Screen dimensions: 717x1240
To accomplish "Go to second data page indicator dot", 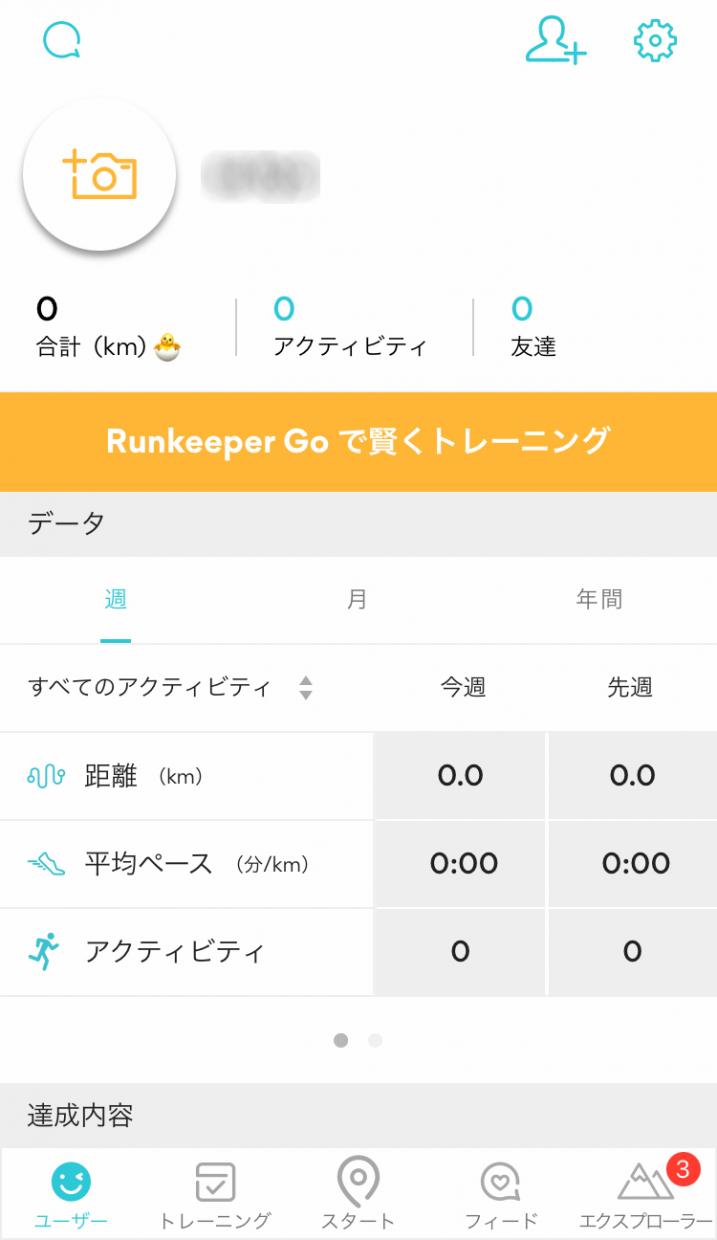I will click(375, 1040).
